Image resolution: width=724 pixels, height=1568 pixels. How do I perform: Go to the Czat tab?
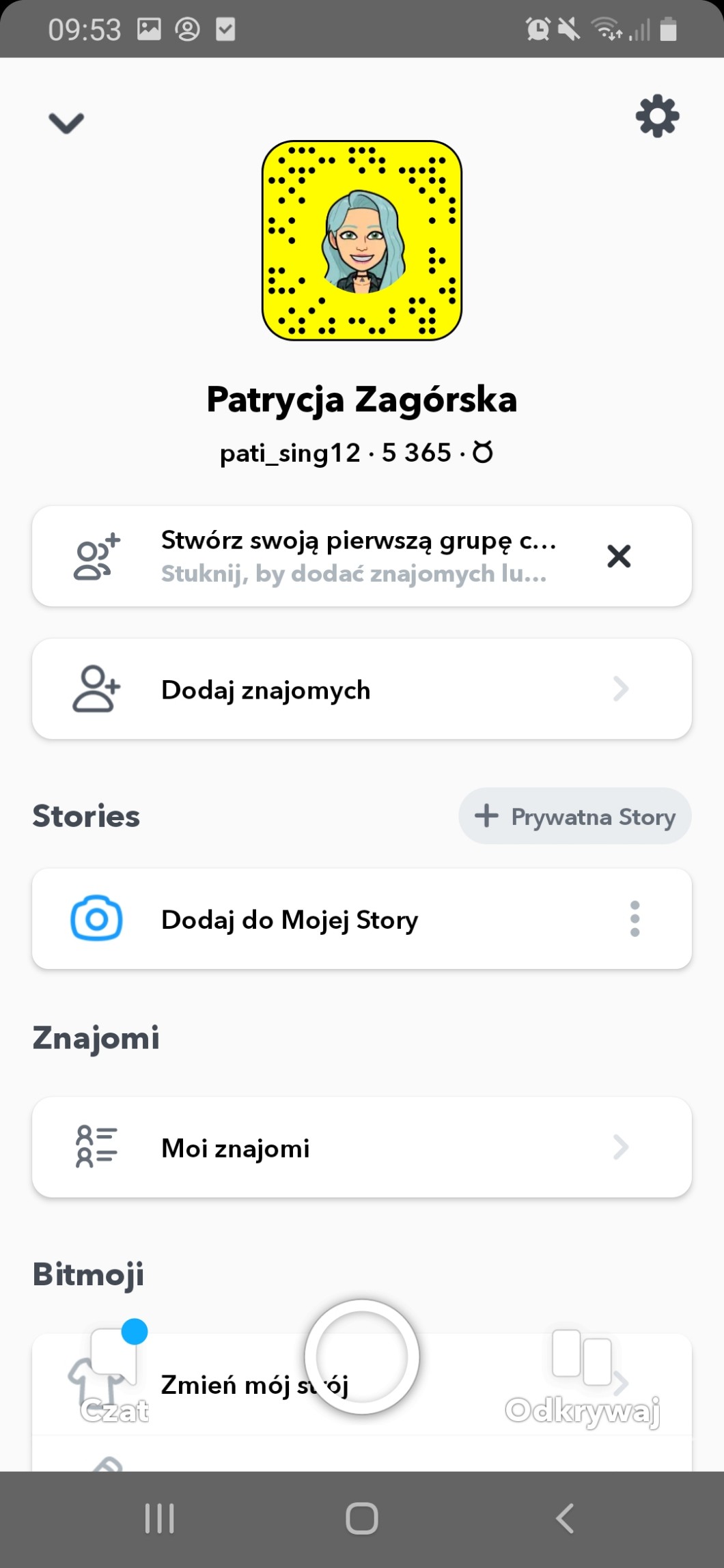(x=115, y=1373)
